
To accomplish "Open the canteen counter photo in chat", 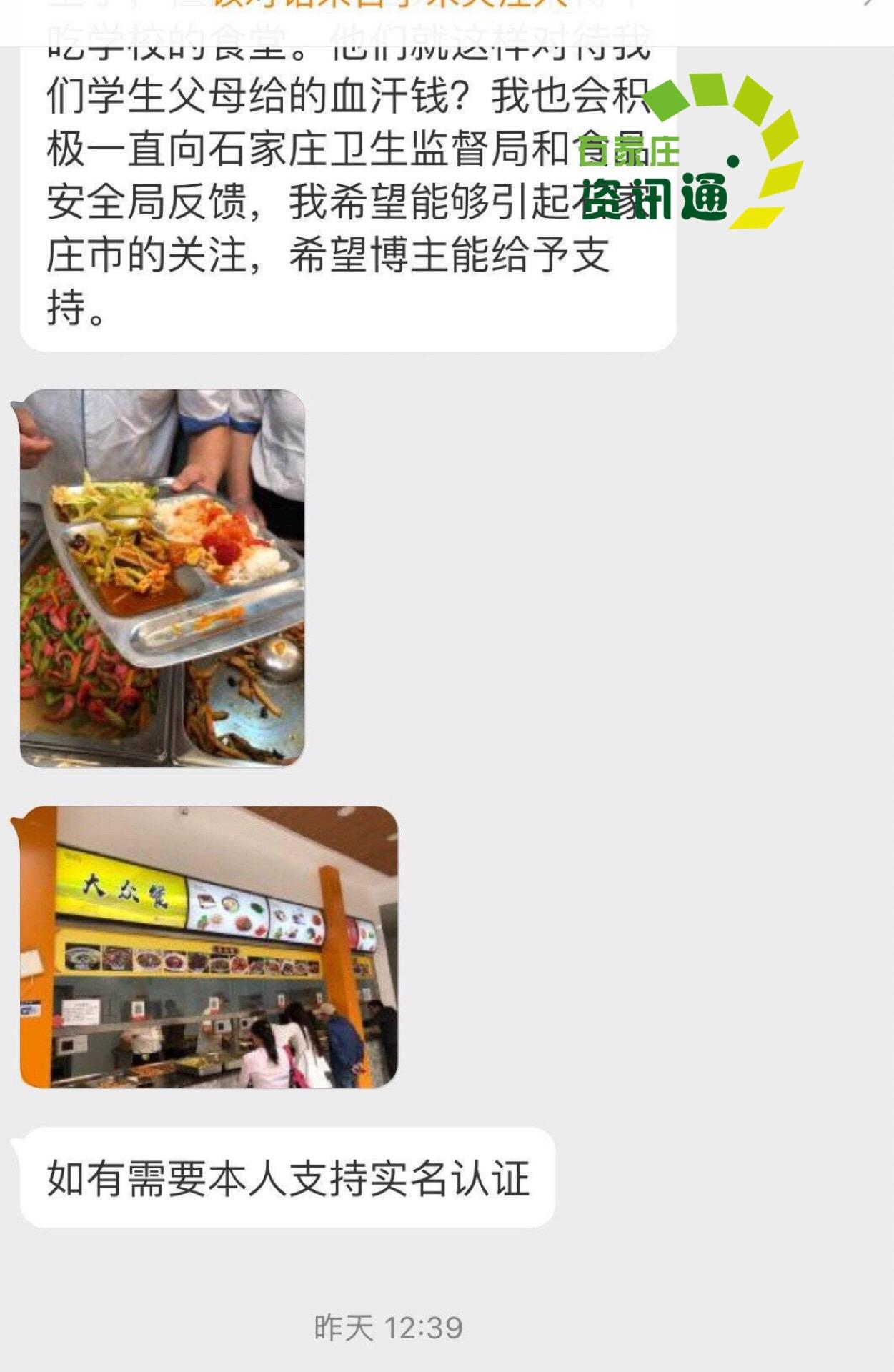I will tap(209, 947).
